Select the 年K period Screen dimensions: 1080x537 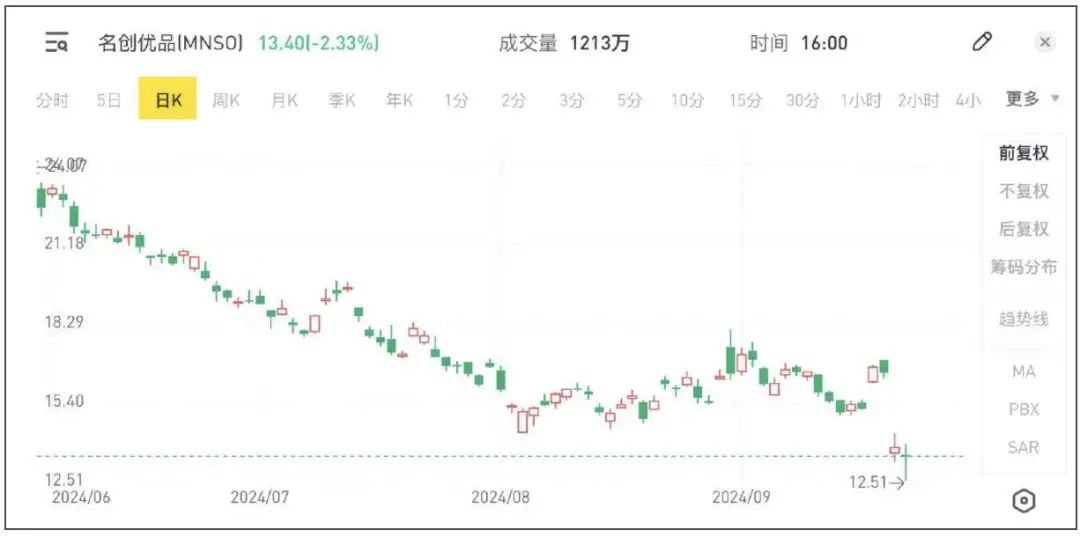tap(399, 100)
